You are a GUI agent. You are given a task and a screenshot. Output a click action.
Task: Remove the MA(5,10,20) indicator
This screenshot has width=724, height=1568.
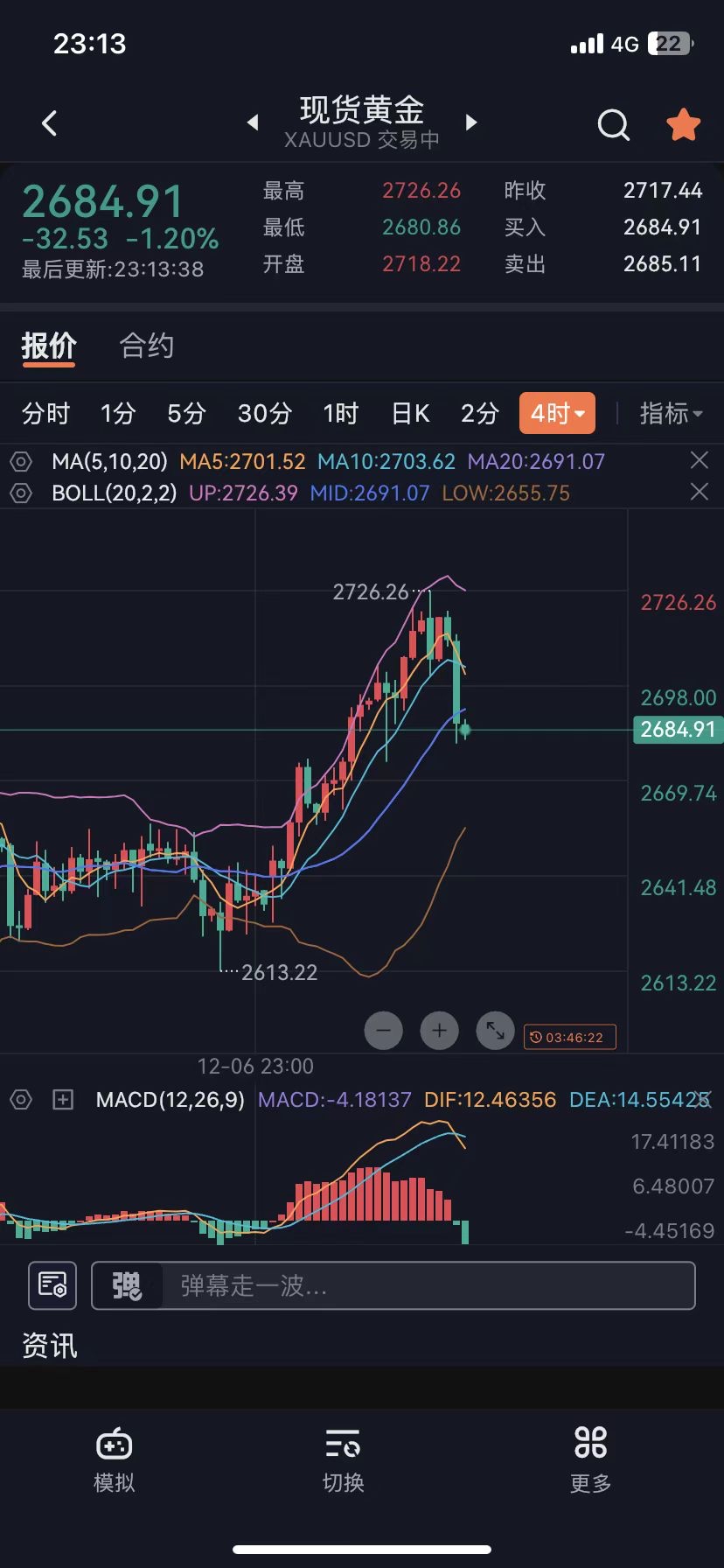point(700,460)
